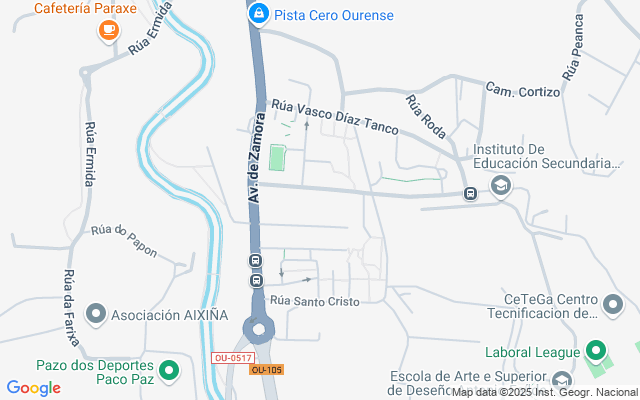Open the Laboral League place marker
This screenshot has width=640, height=400.
596,351
